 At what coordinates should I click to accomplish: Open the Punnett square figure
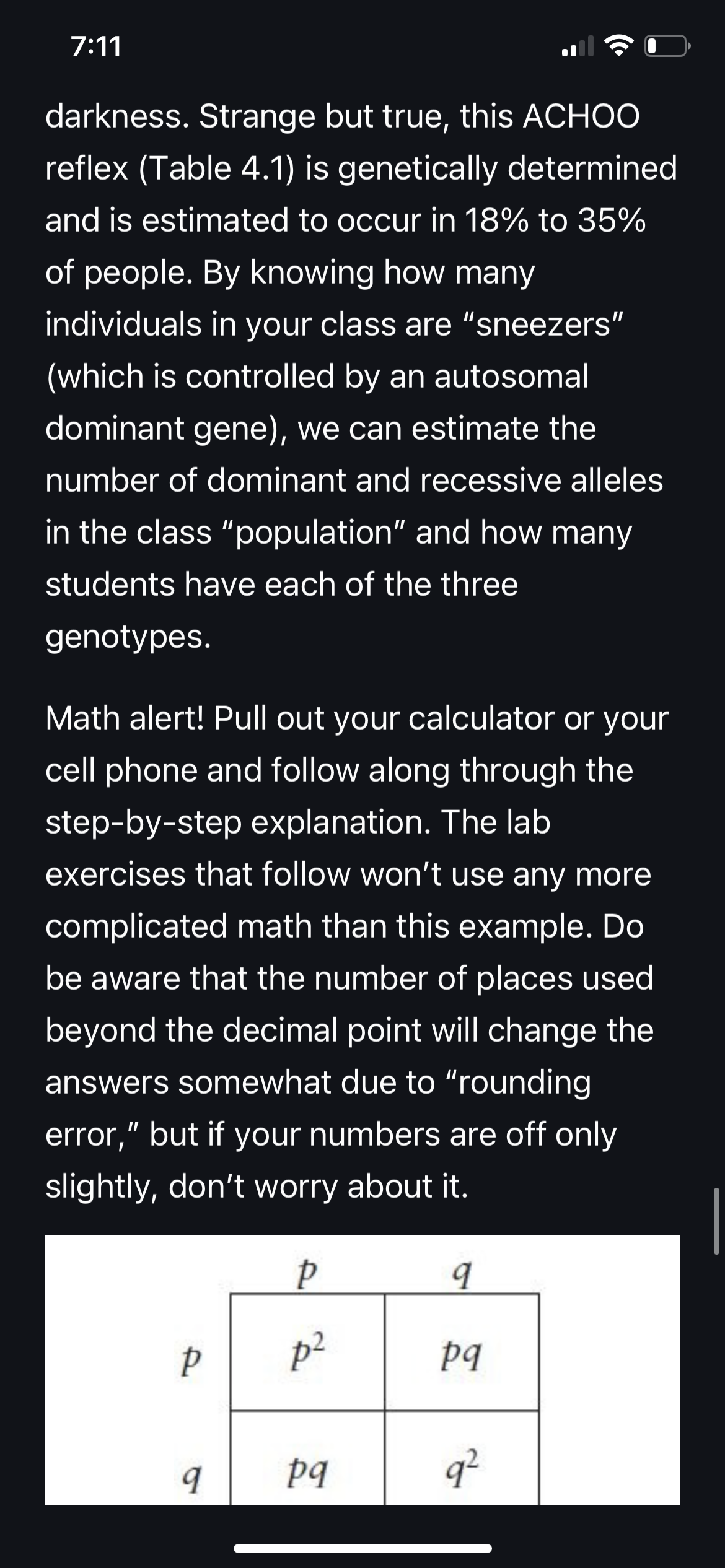coord(362,1370)
